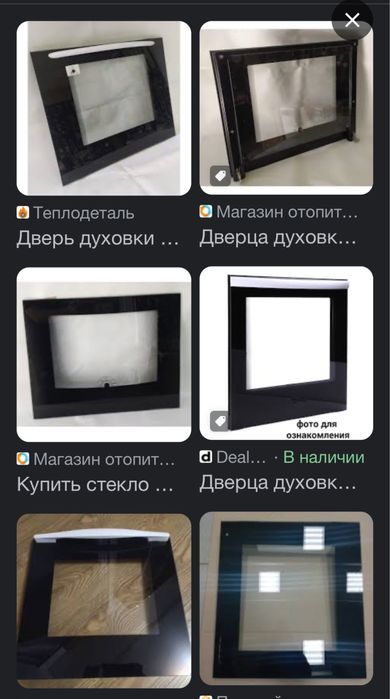
Task: Close the image results panel
Action: pyautogui.click(x=352, y=20)
